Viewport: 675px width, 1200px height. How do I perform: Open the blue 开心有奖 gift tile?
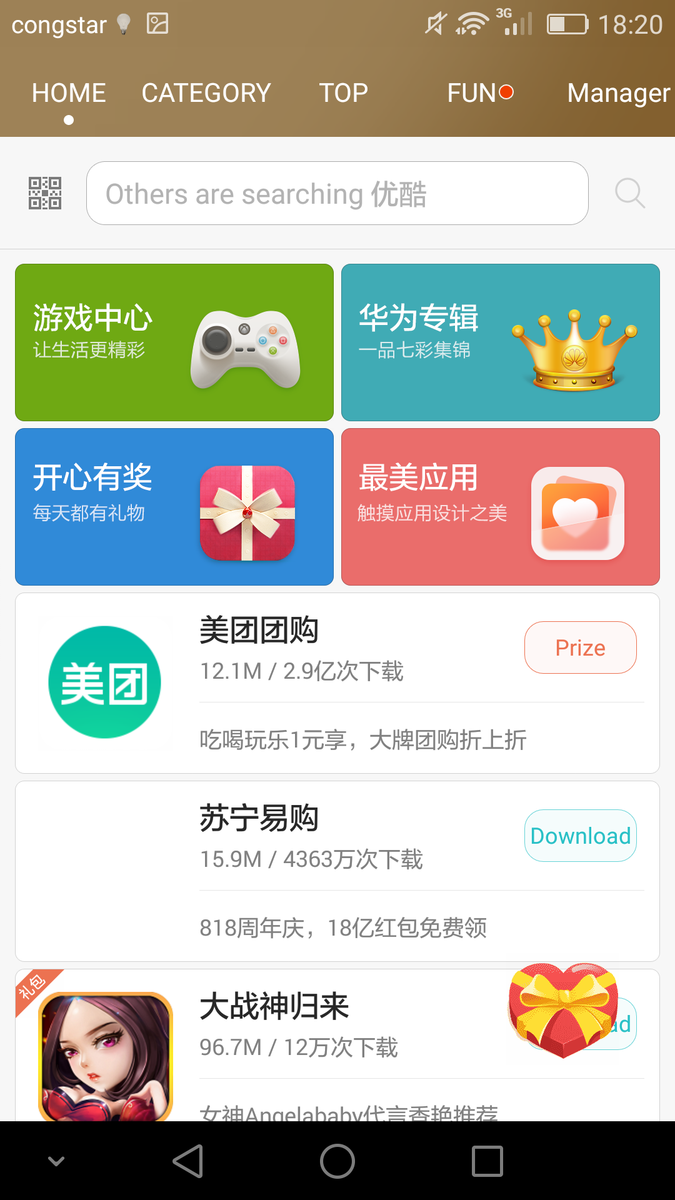click(x=174, y=506)
